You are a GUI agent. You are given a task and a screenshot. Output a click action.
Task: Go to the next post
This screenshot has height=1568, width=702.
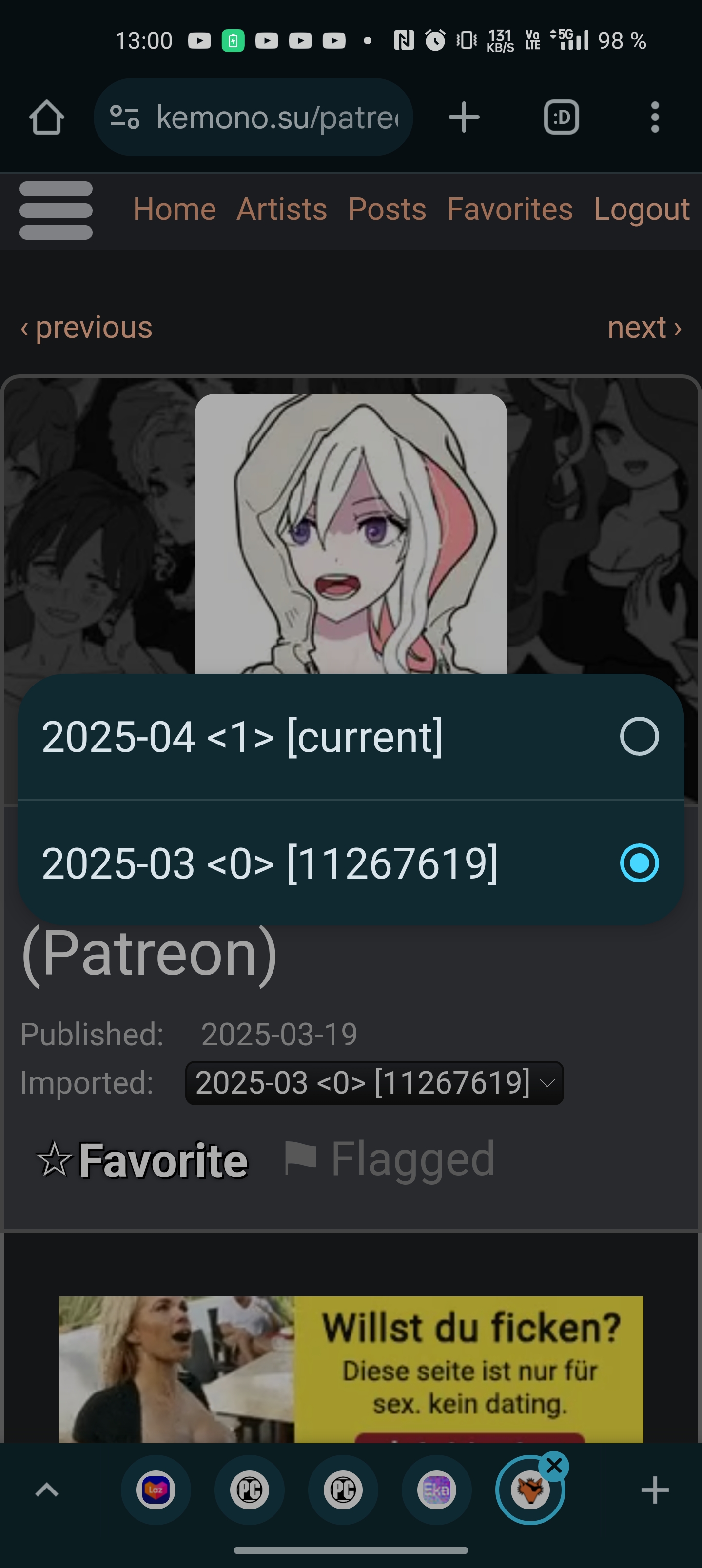point(645,328)
